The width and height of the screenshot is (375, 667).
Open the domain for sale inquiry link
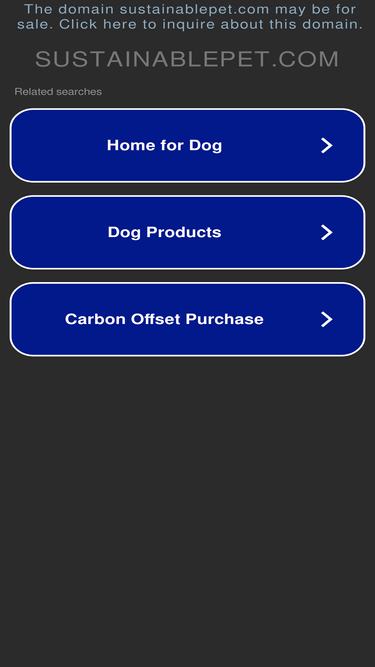(x=188, y=16)
